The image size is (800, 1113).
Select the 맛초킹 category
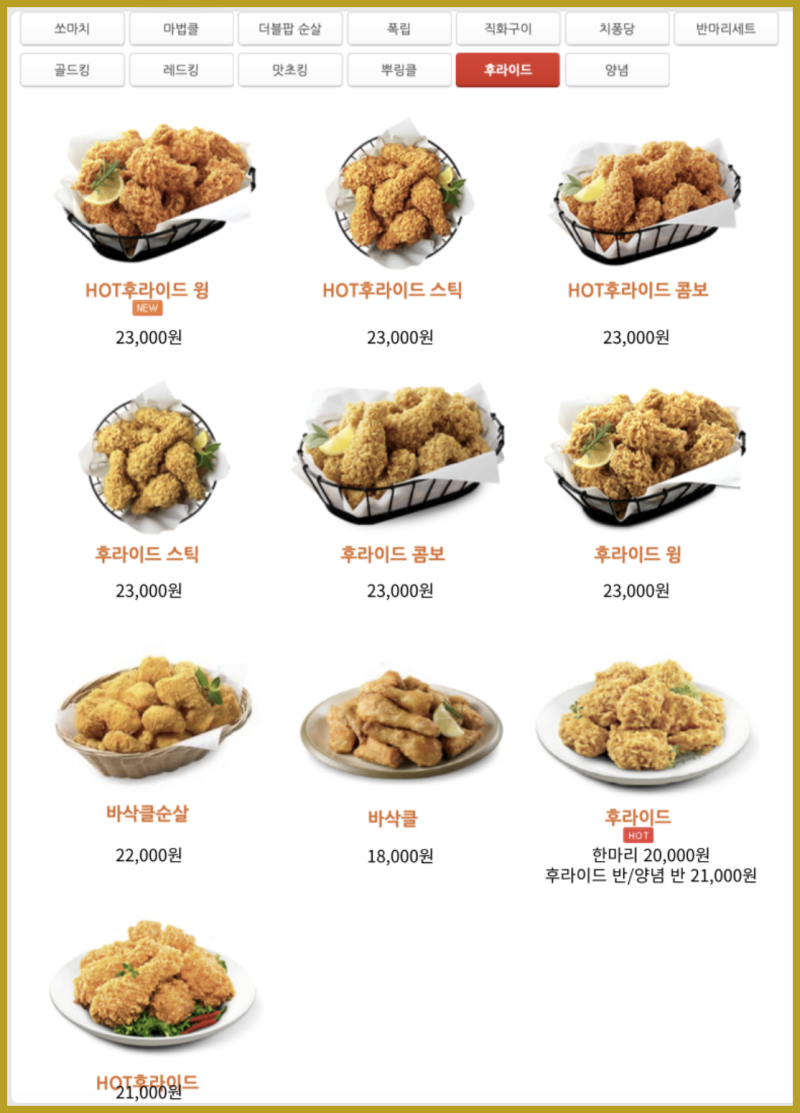289,71
